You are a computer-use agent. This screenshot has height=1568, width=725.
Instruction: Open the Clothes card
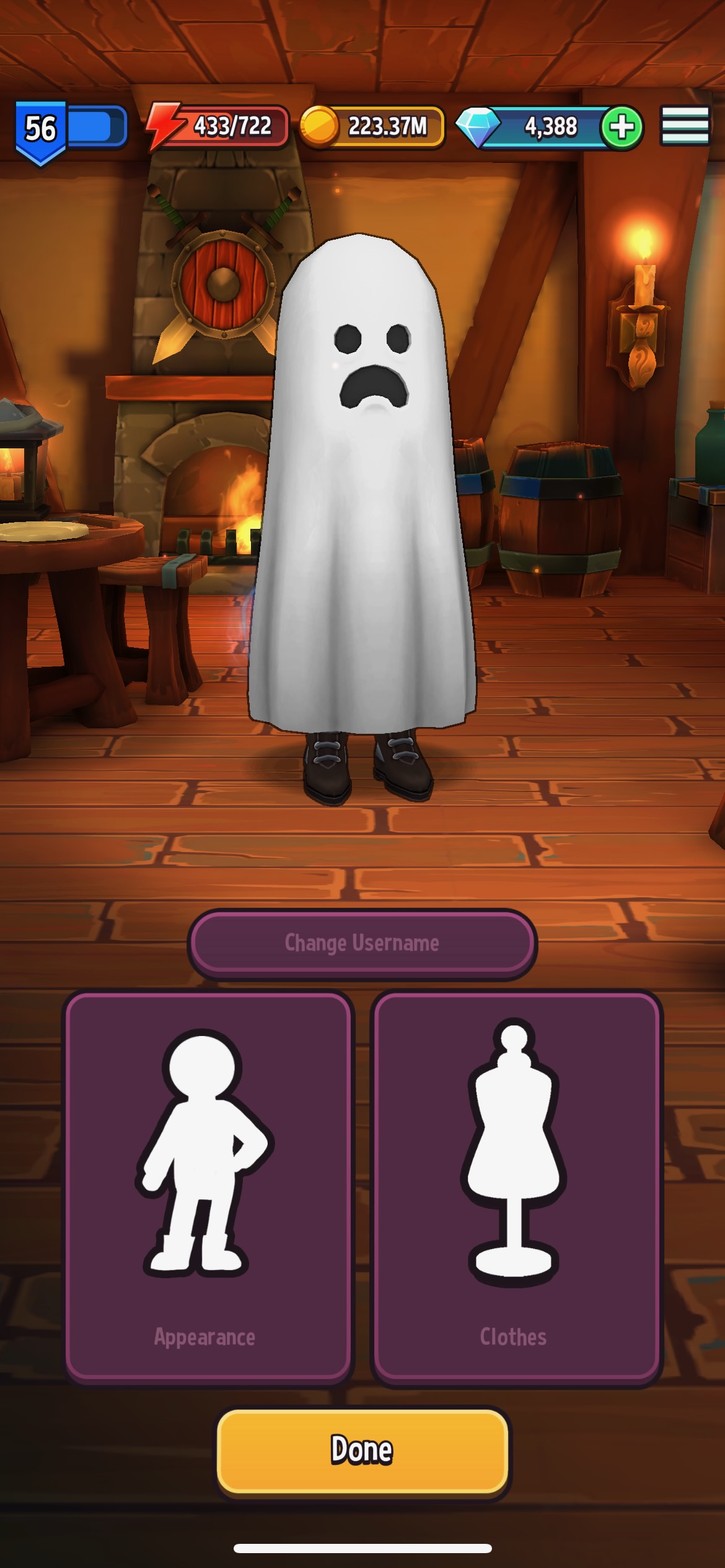pyautogui.click(x=516, y=1185)
